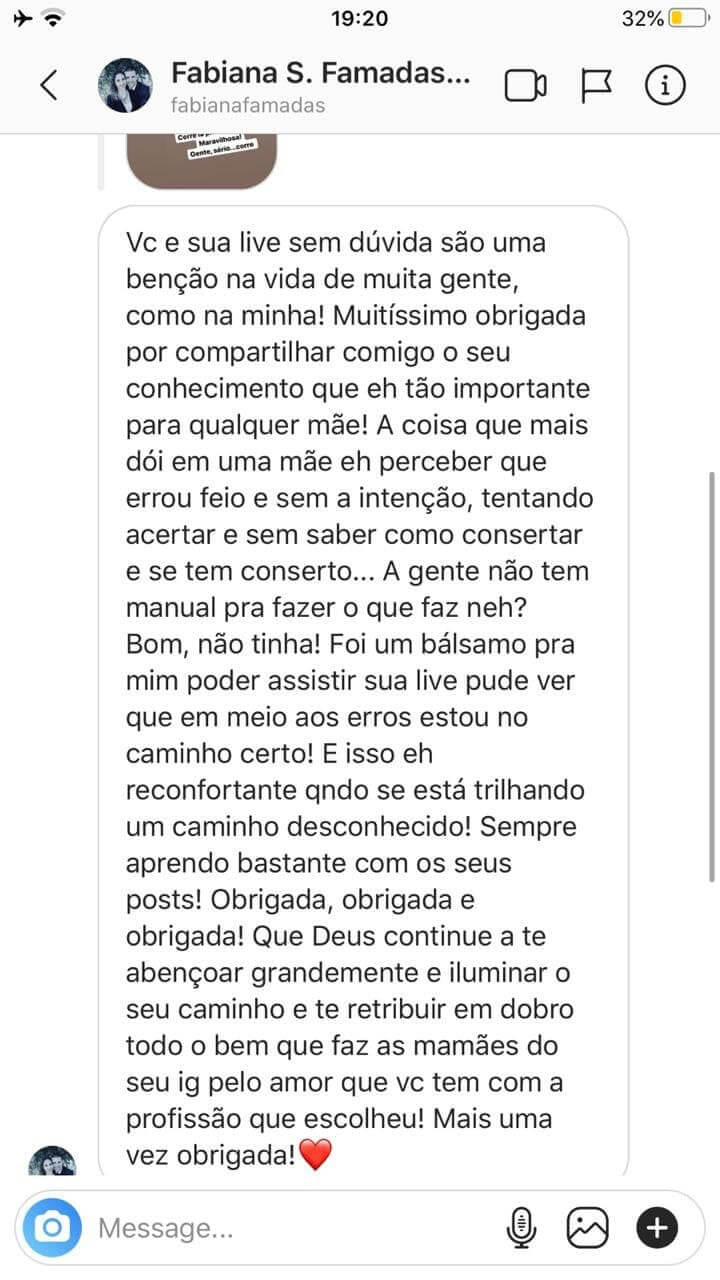Go back to the inbox
Viewport: 720px width, 1280px height.
tap(48, 86)
